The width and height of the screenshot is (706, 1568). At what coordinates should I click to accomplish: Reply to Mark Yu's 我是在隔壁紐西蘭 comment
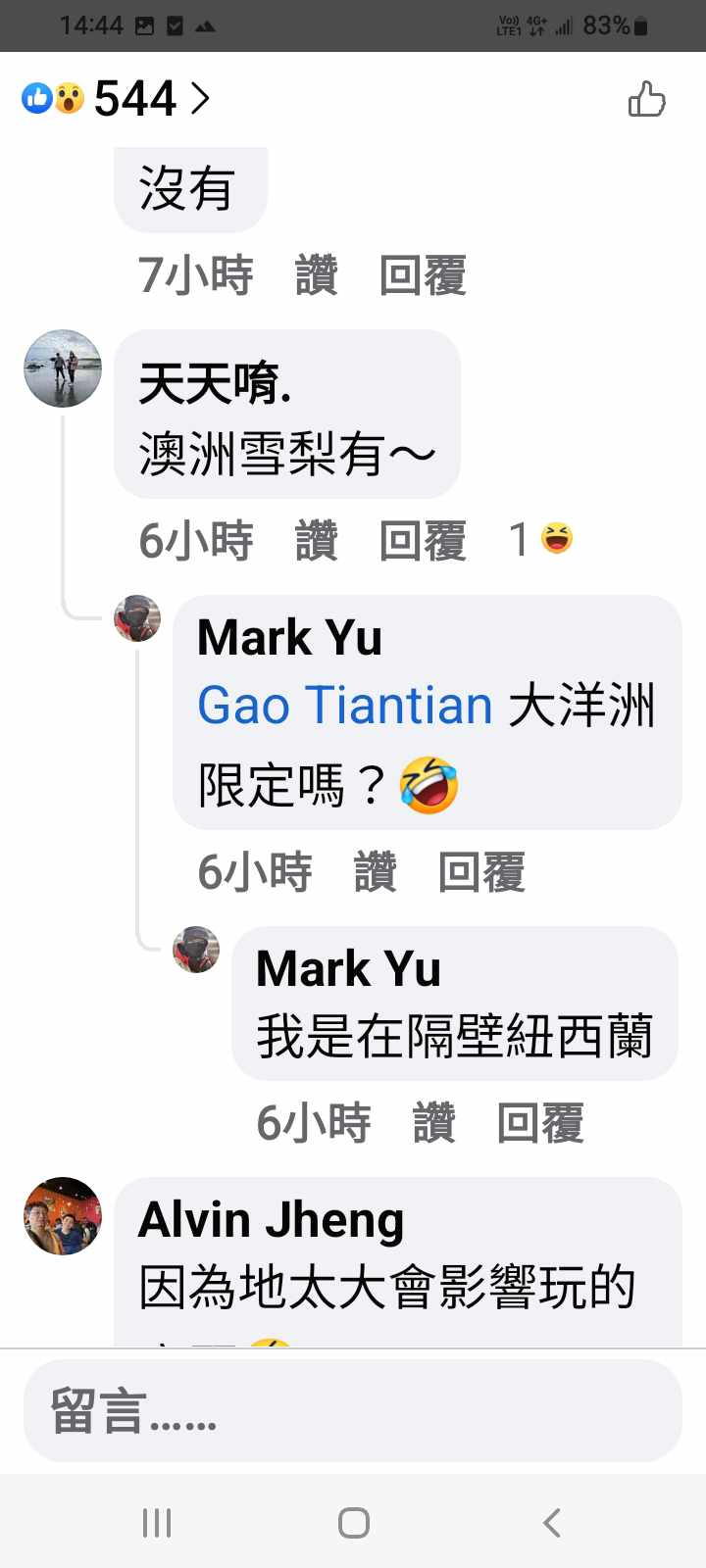[540, 1122]
